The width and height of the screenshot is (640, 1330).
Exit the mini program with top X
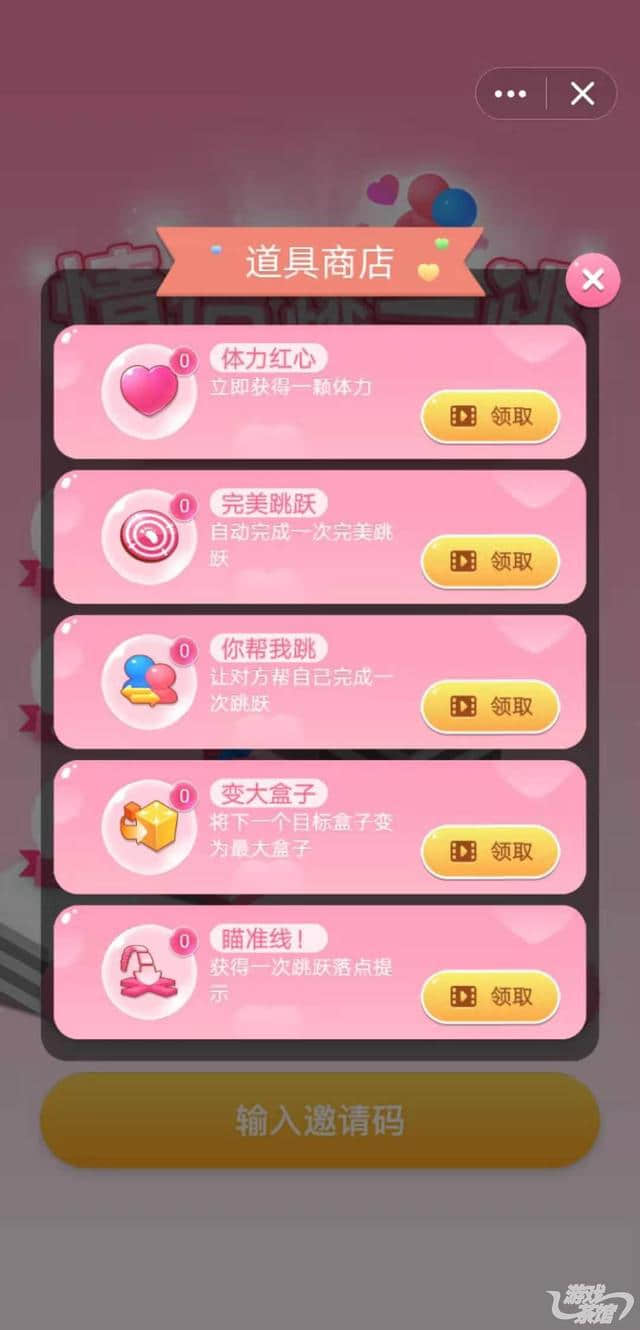(582, 94)
